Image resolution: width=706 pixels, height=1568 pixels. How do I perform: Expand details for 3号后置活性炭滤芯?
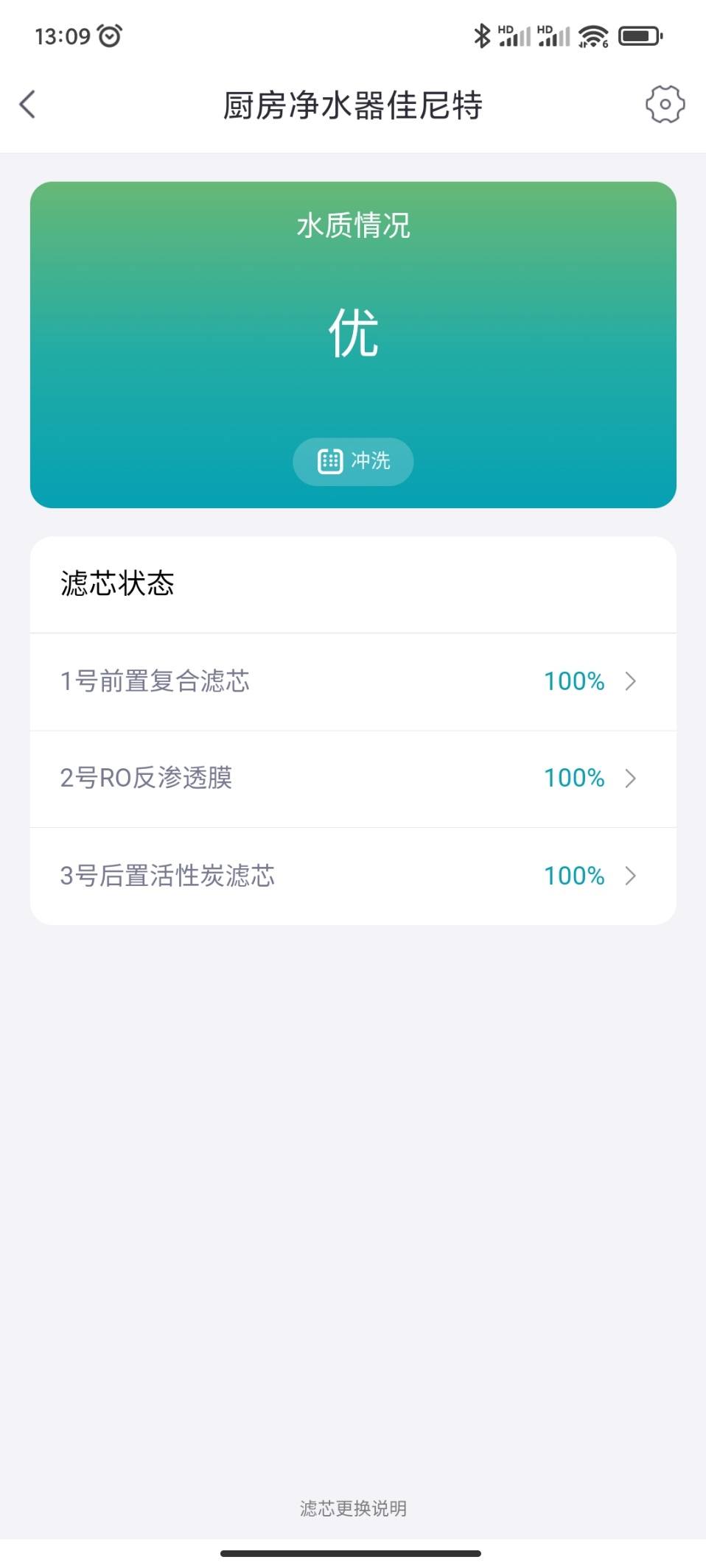(x=630, y=876)
